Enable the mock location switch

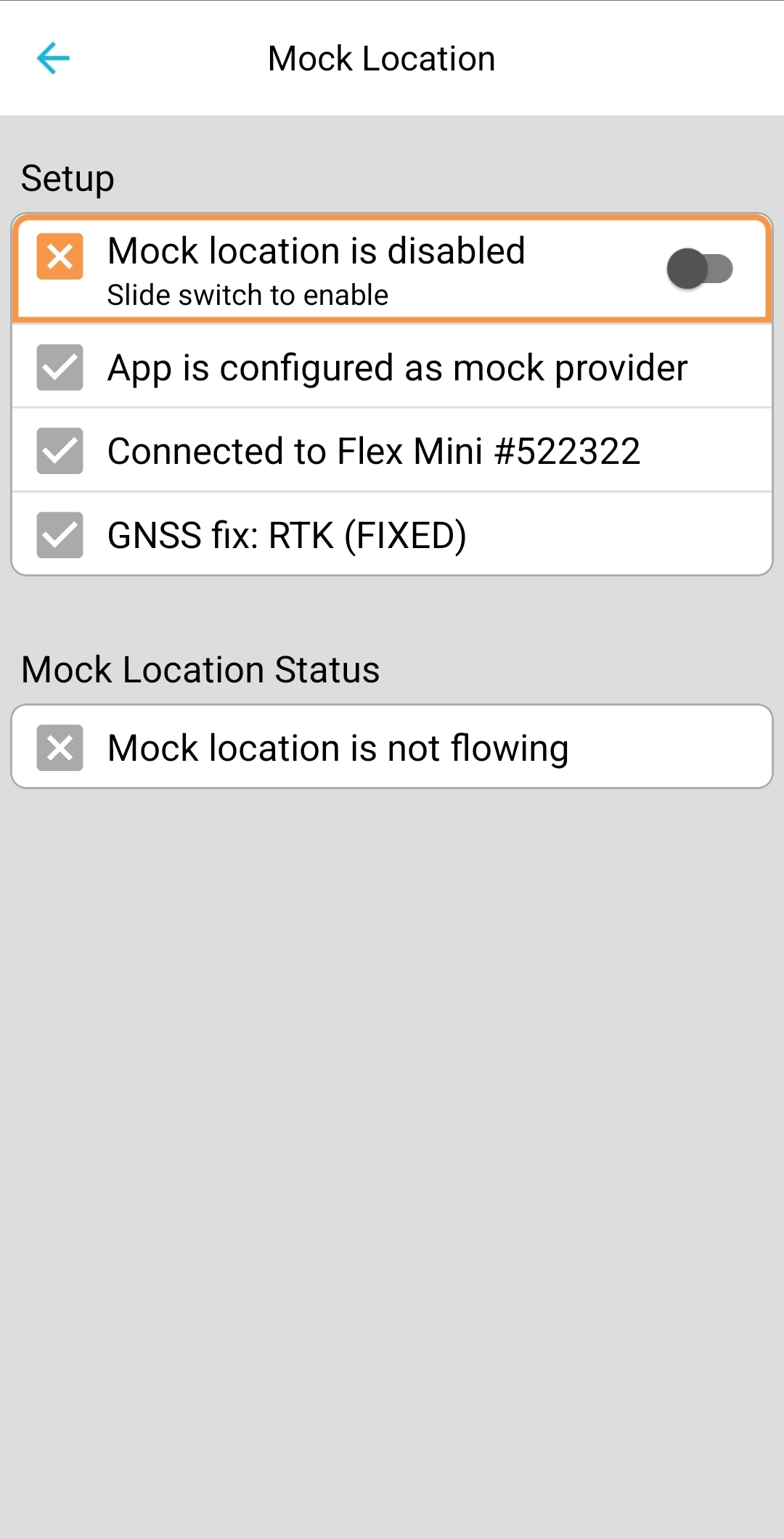[699, 269]
